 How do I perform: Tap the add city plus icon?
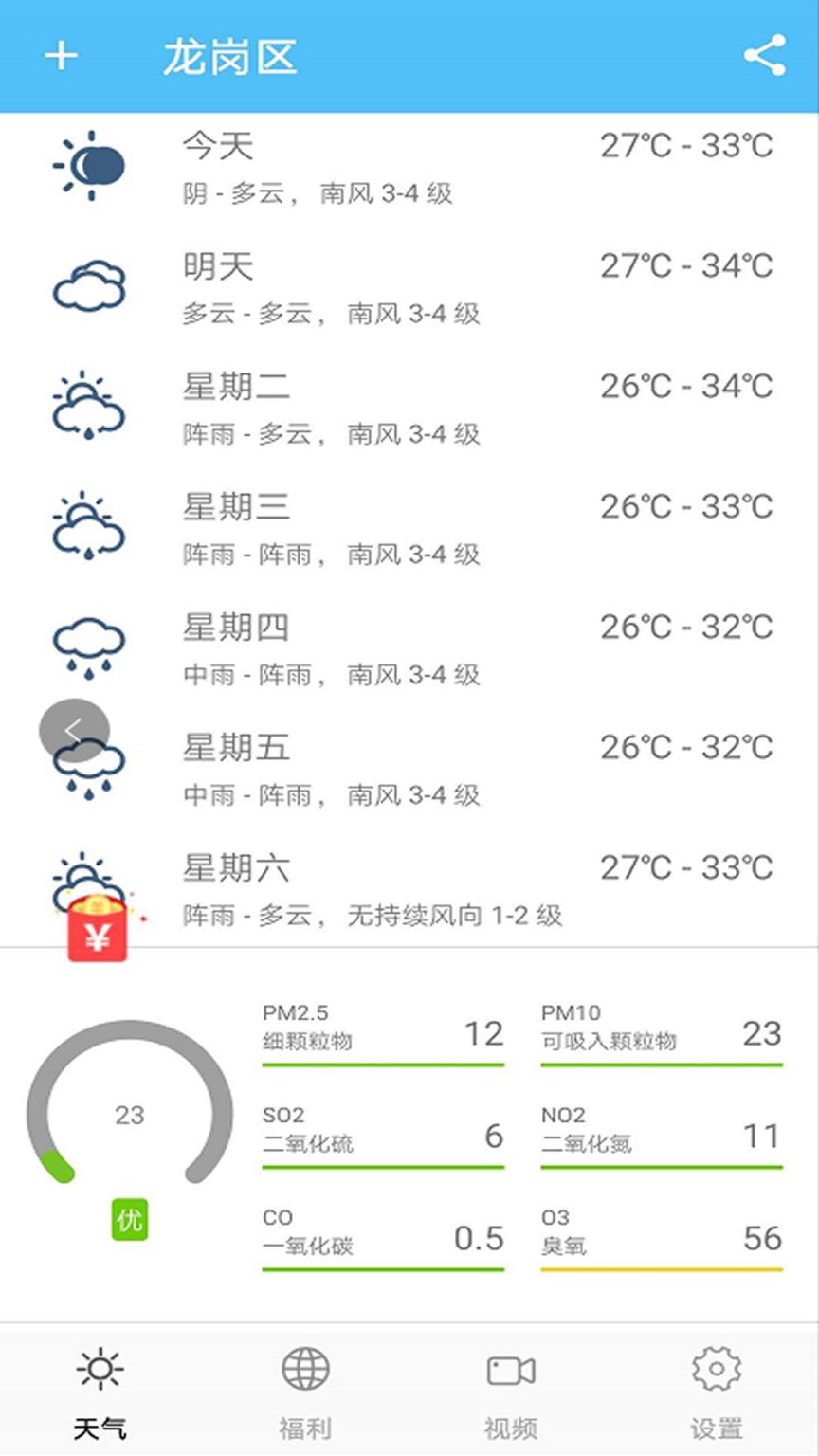[x=61, y=57]
